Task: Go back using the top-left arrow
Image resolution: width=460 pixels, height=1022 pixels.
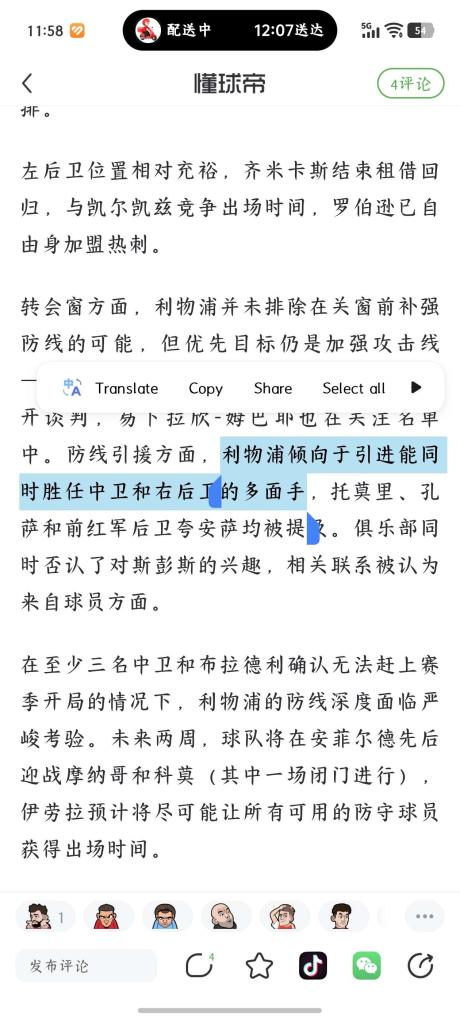Action: point(27,83)
